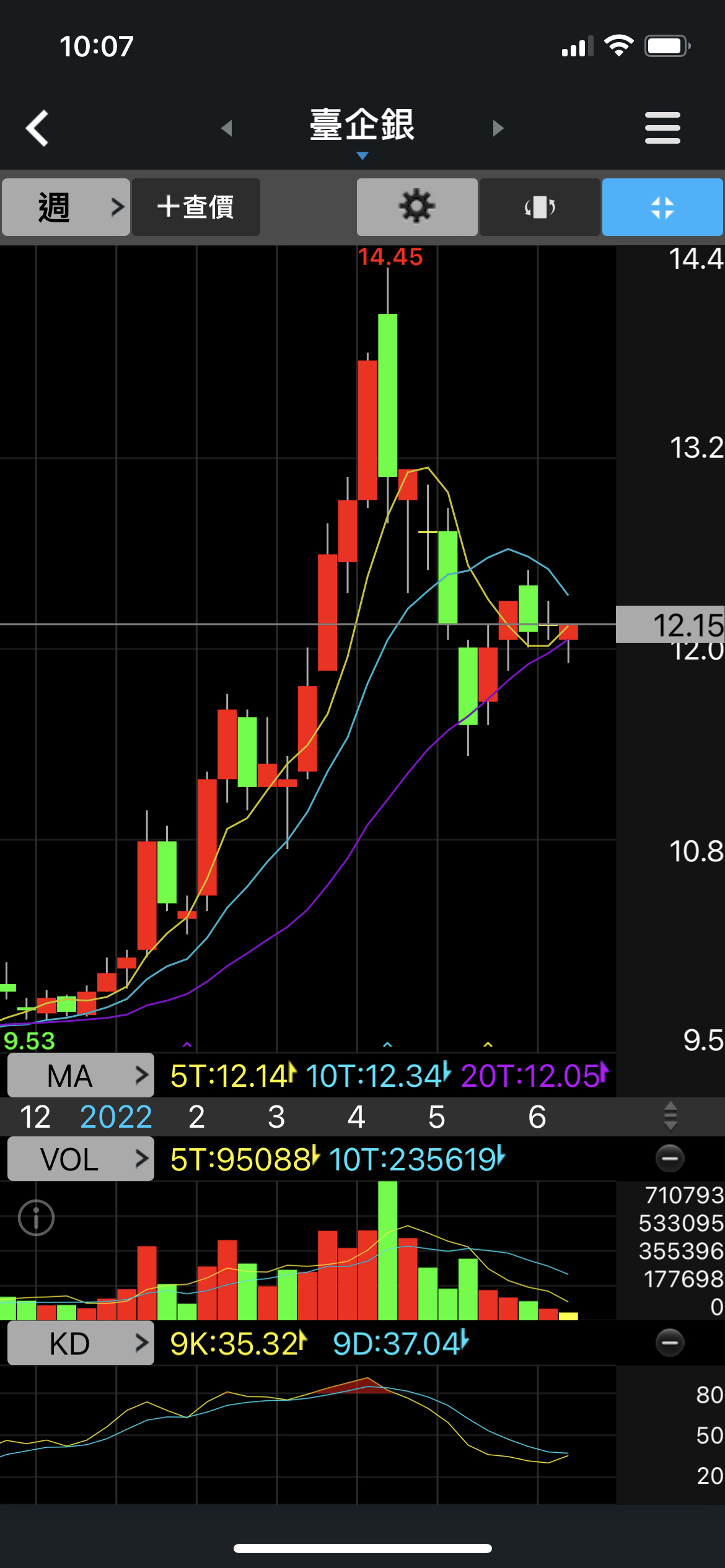Screen dimensions: 725x1568
Task: Collapse the full-screen chart view
Action: pyautogui.click(x=662, y=207)
